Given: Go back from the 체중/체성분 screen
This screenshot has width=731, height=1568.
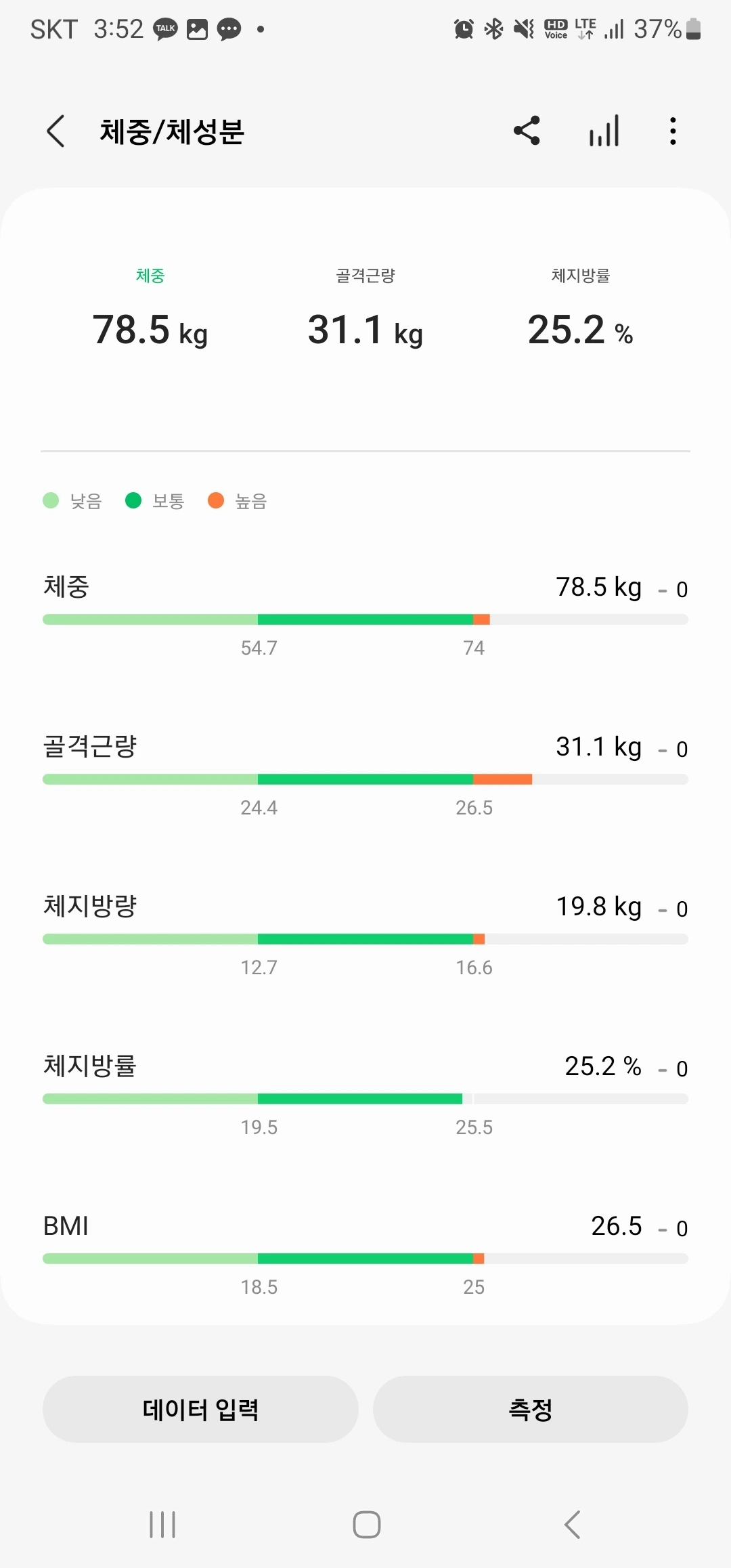Looking at the screenshot, I should click(56, 131).
